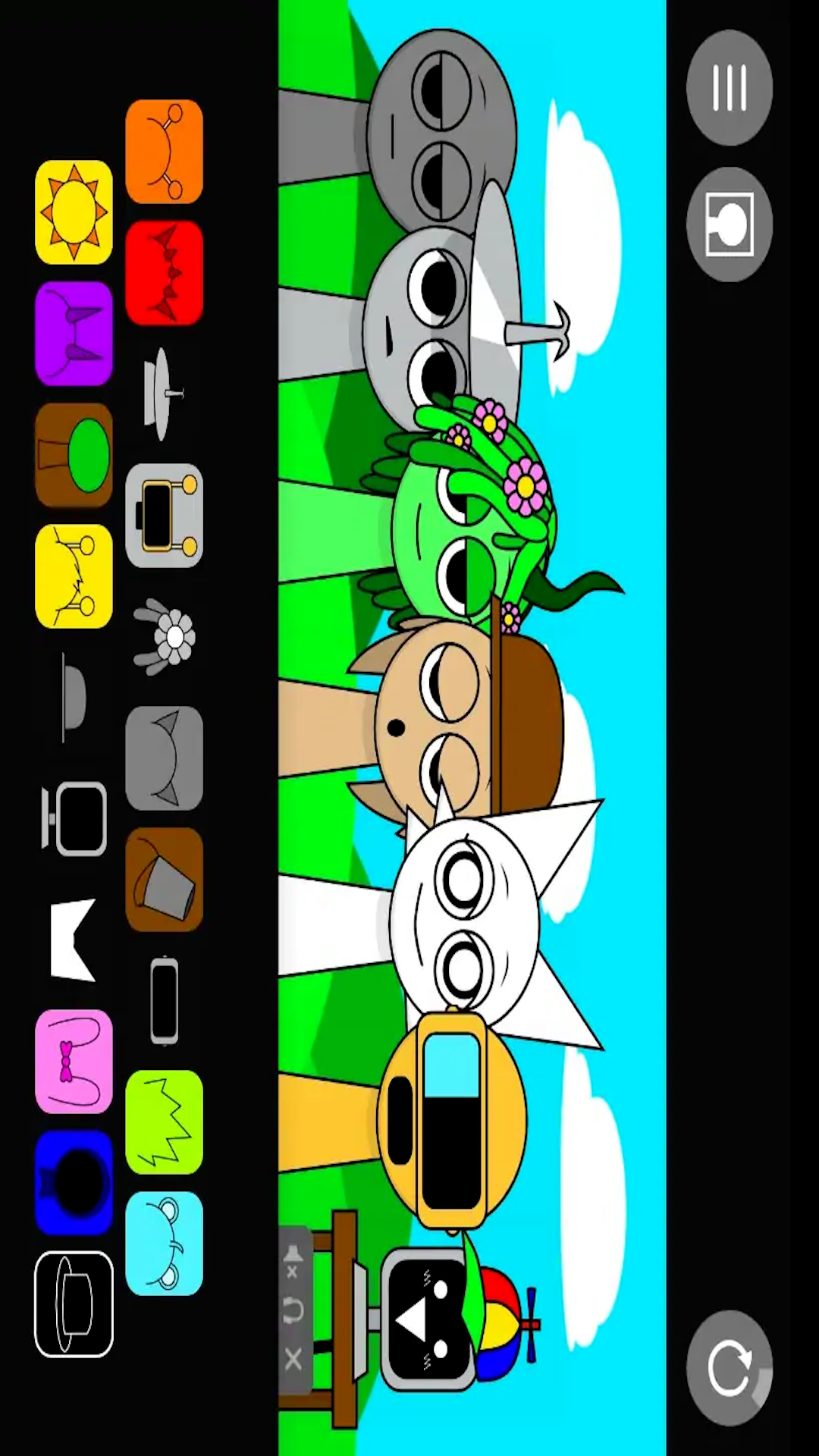Select the black top hat character icon
Viewport: 819px width, 1456px height.
74,1304
